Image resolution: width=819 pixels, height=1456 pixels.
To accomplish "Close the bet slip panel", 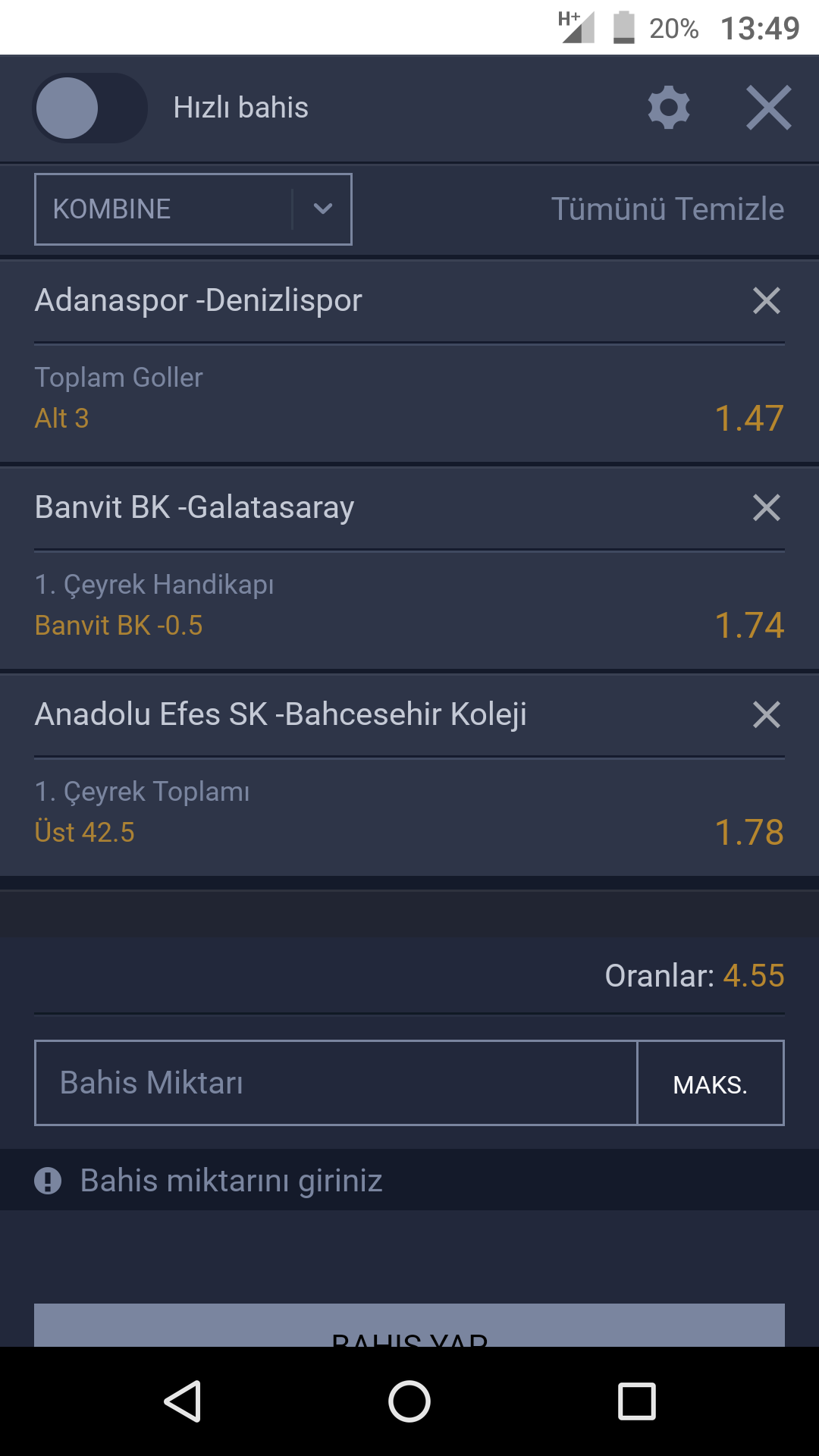I will tap(768, 108).
